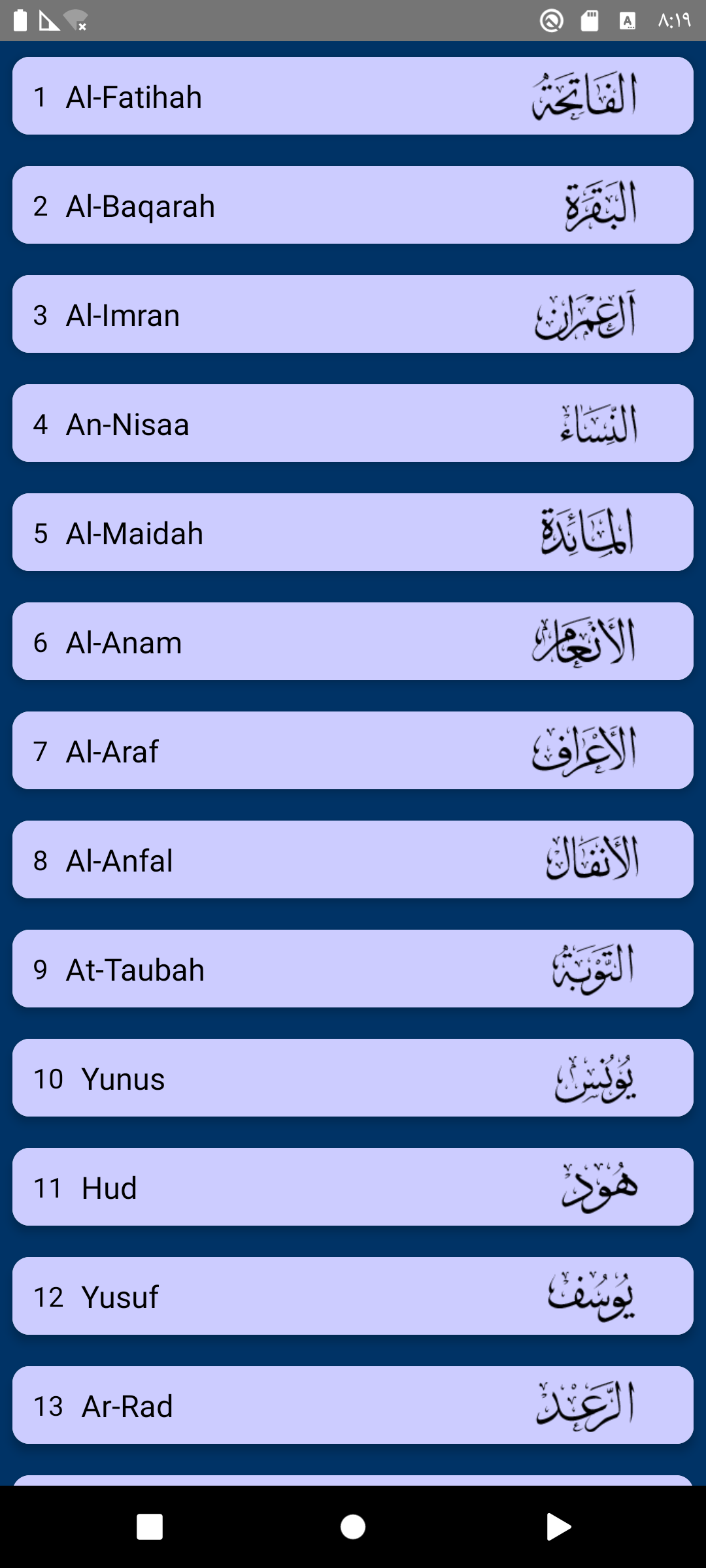Select surah 3 Al-Imran

pyautogui.click(x=353, y=314)
